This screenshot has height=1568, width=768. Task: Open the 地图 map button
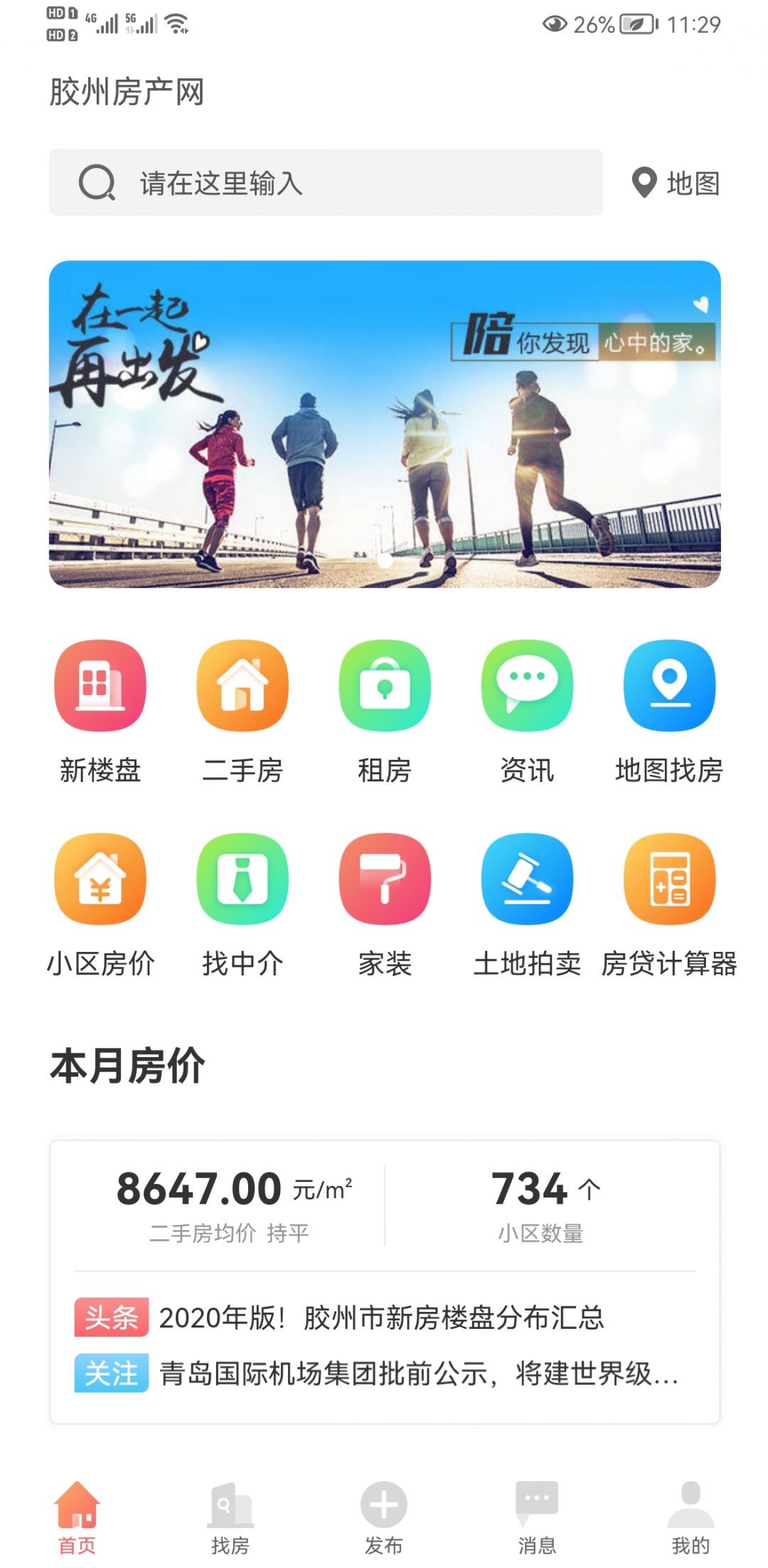pyautogui.click(x=676, y=183)
